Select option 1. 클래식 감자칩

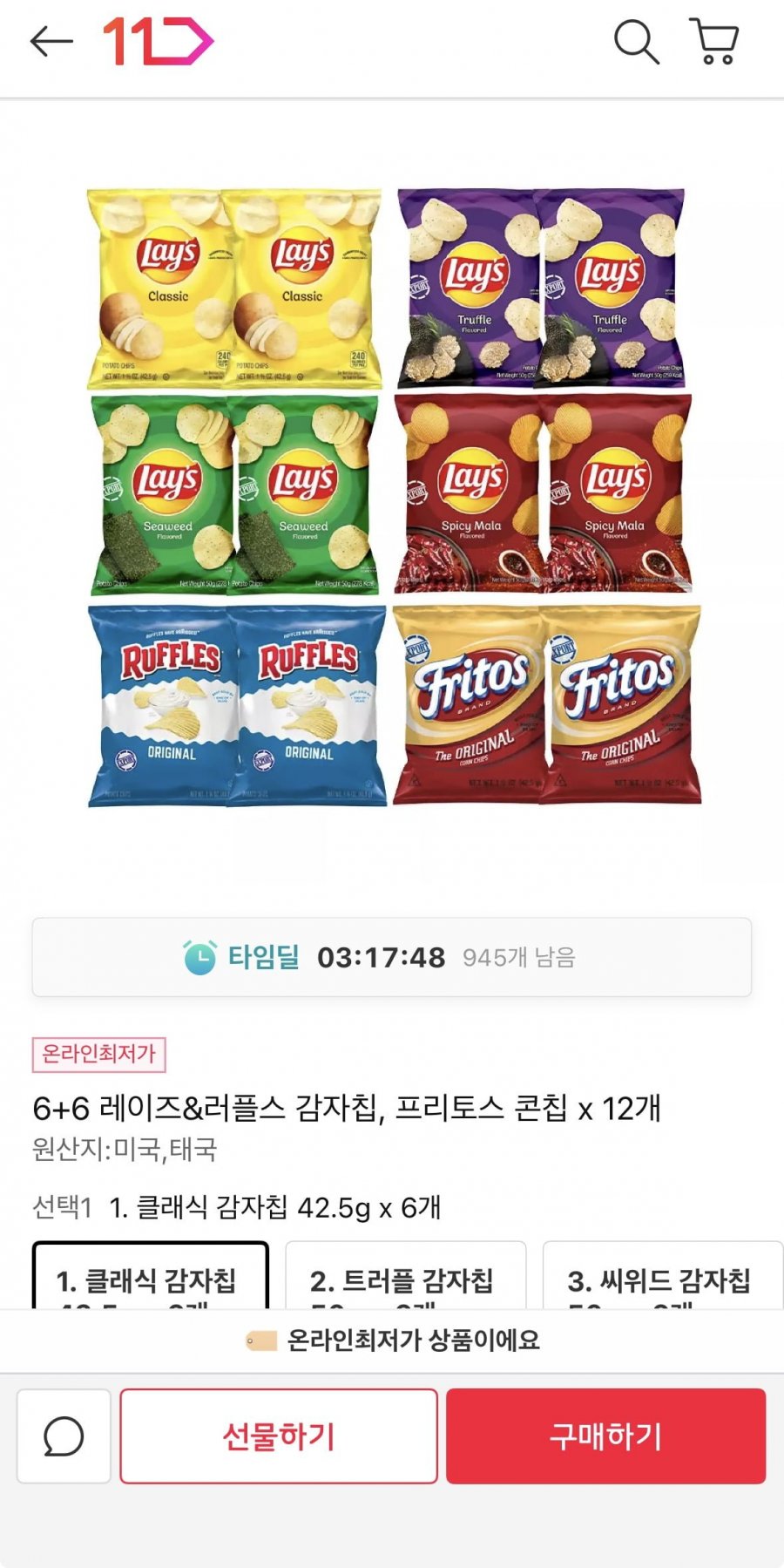pyautogui.click(x=150, y=1275)
